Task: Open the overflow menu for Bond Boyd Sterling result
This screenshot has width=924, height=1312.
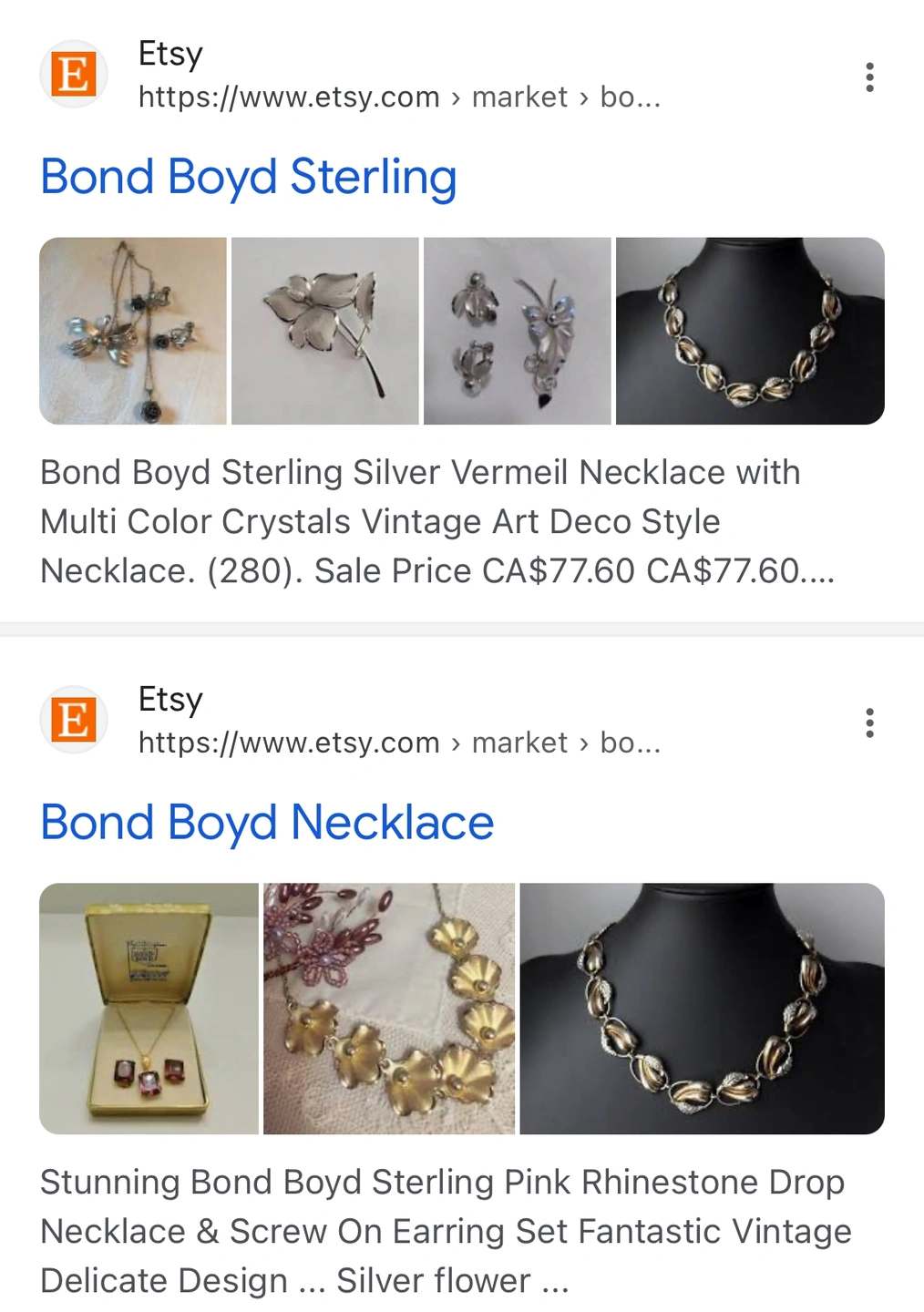Action: (x=869, y=77)
